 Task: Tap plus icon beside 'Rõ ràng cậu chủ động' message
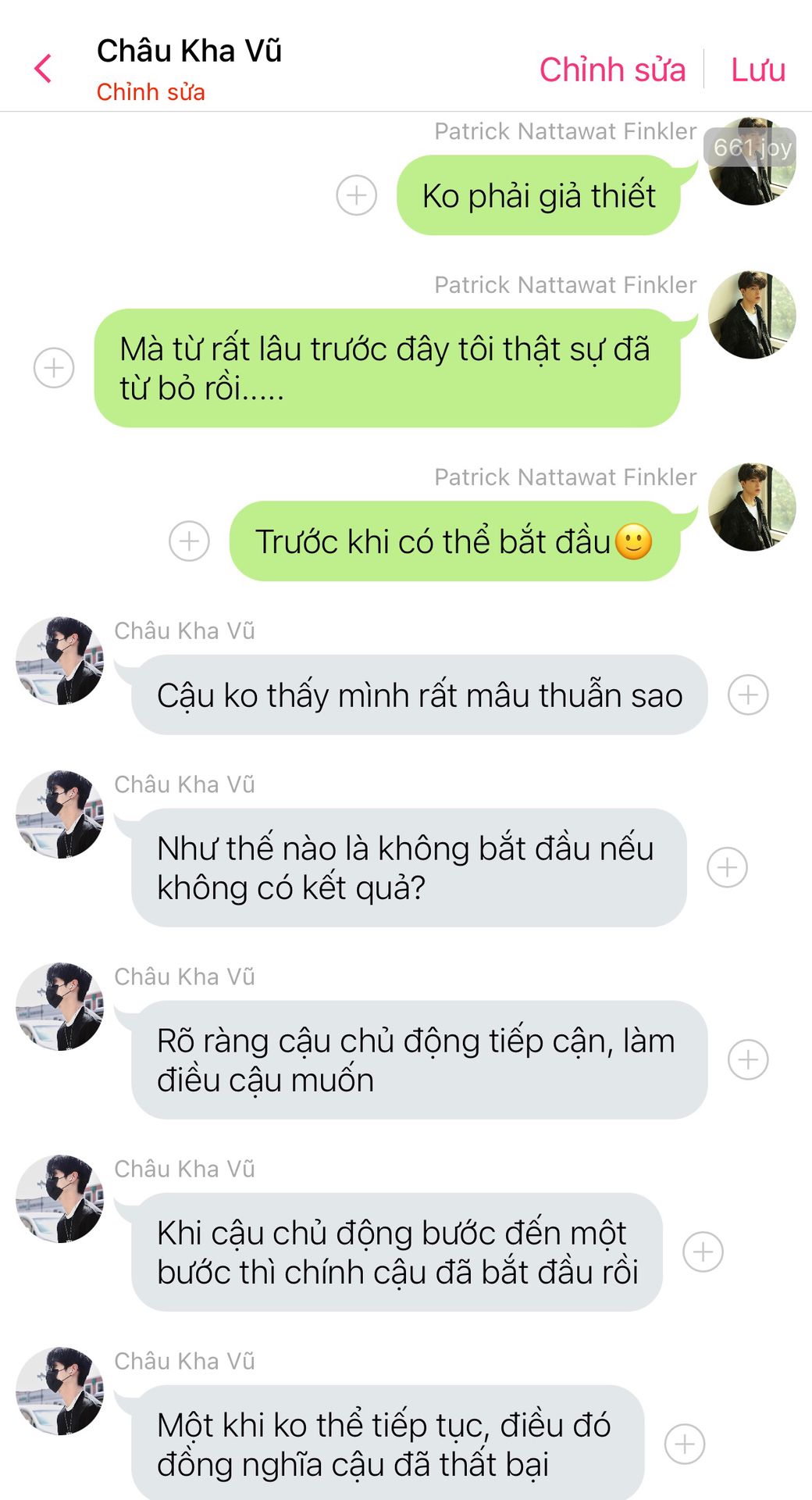(748, 1059)
